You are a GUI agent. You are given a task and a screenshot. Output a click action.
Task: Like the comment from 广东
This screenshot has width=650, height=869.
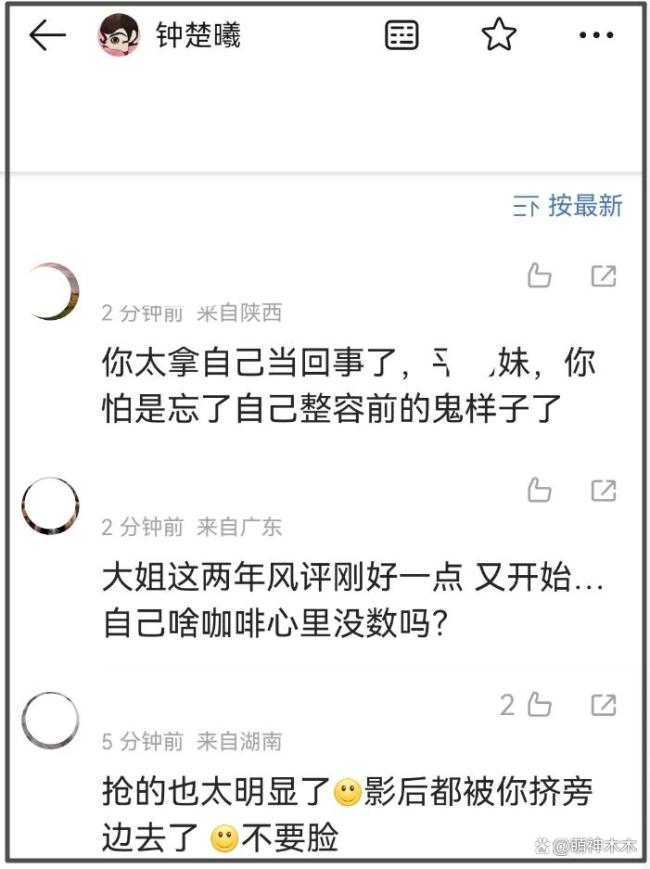click(x=539, y=490)
